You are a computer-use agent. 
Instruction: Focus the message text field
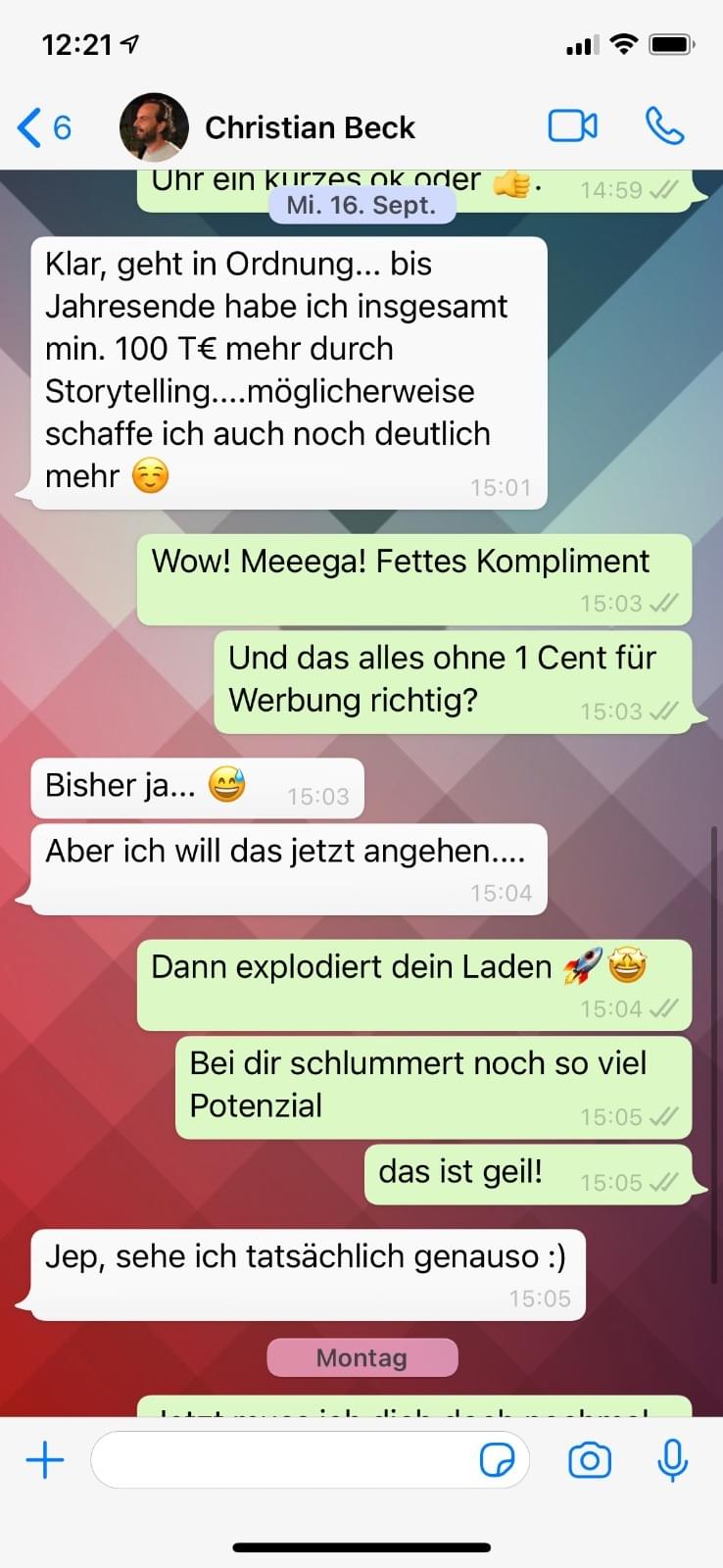click(284, 1460)
